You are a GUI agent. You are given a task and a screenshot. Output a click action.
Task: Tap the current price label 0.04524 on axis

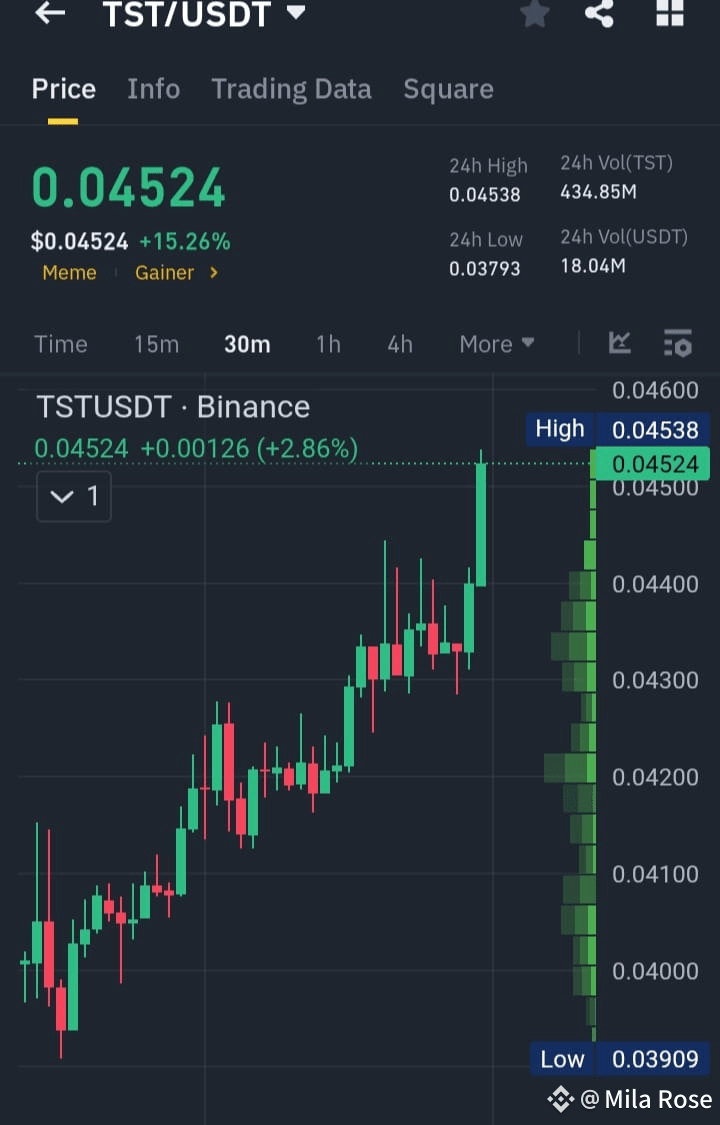tap(653, 463)
